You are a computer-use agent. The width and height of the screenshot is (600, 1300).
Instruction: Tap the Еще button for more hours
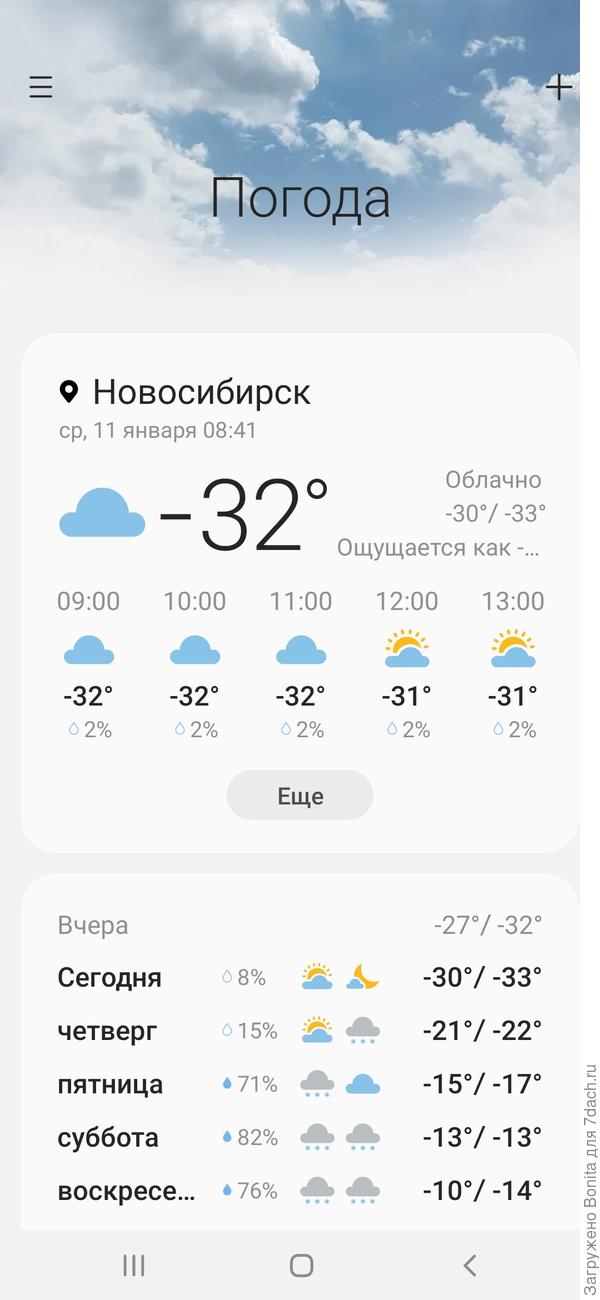pos(300,796)
